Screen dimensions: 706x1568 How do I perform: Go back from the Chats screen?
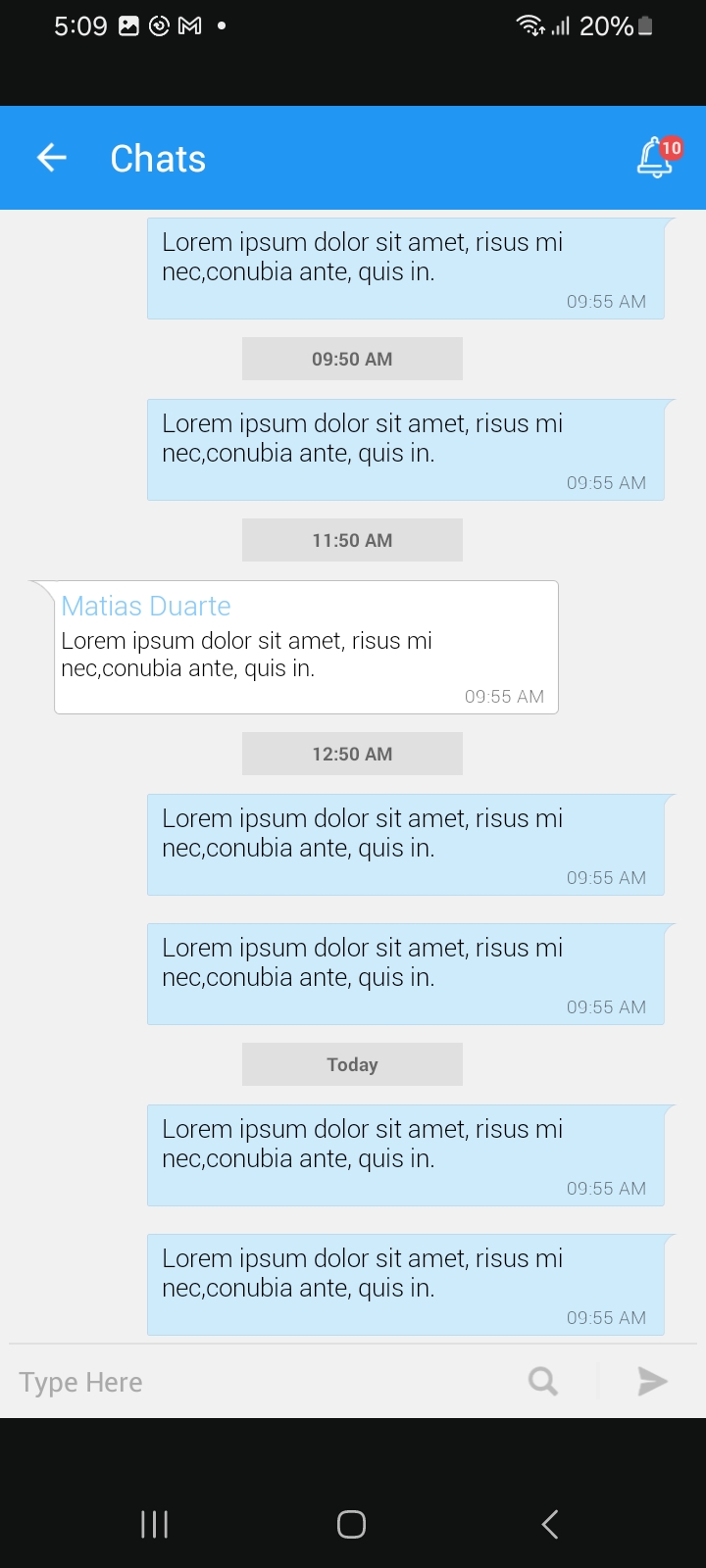point(52,158)
